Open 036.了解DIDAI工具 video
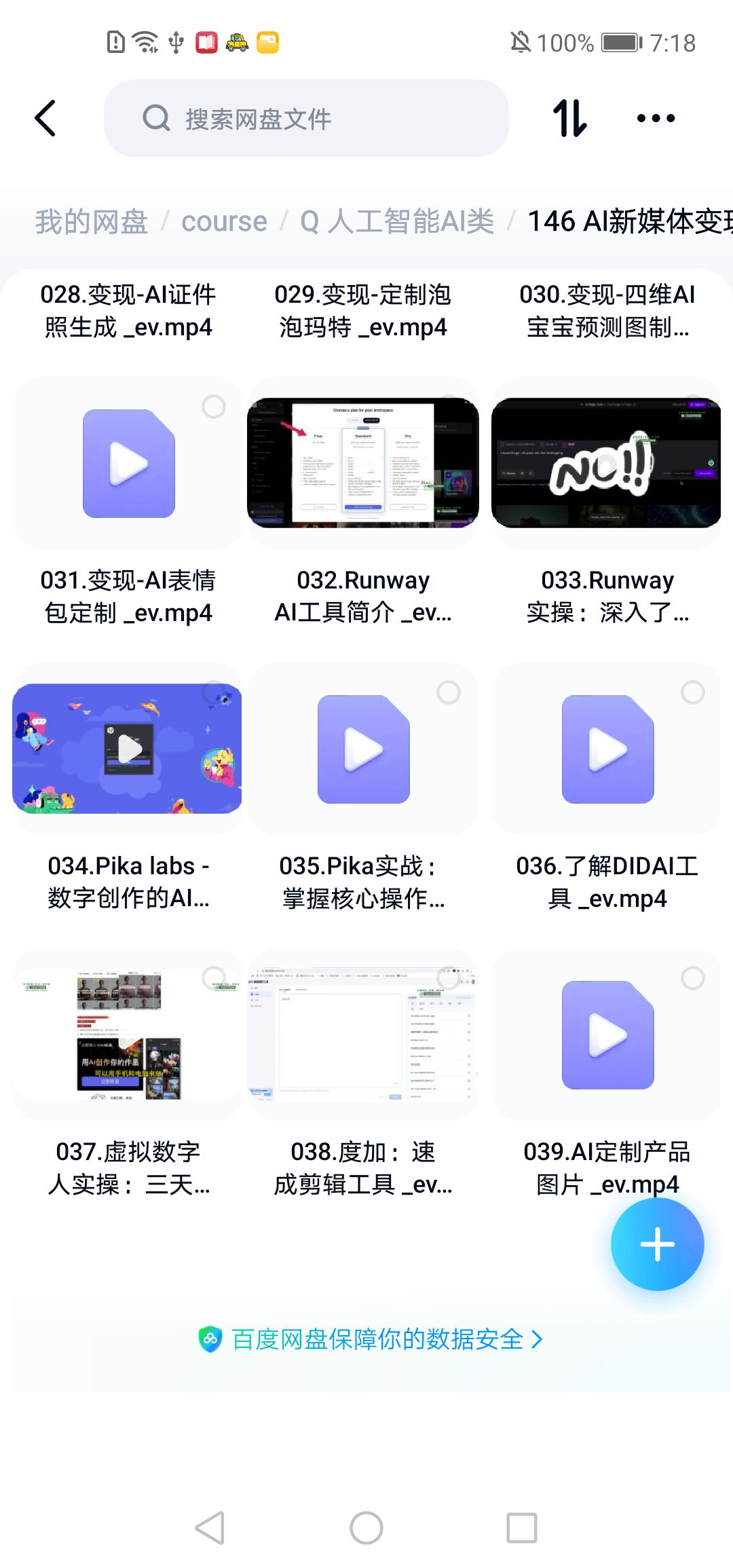 607,749
